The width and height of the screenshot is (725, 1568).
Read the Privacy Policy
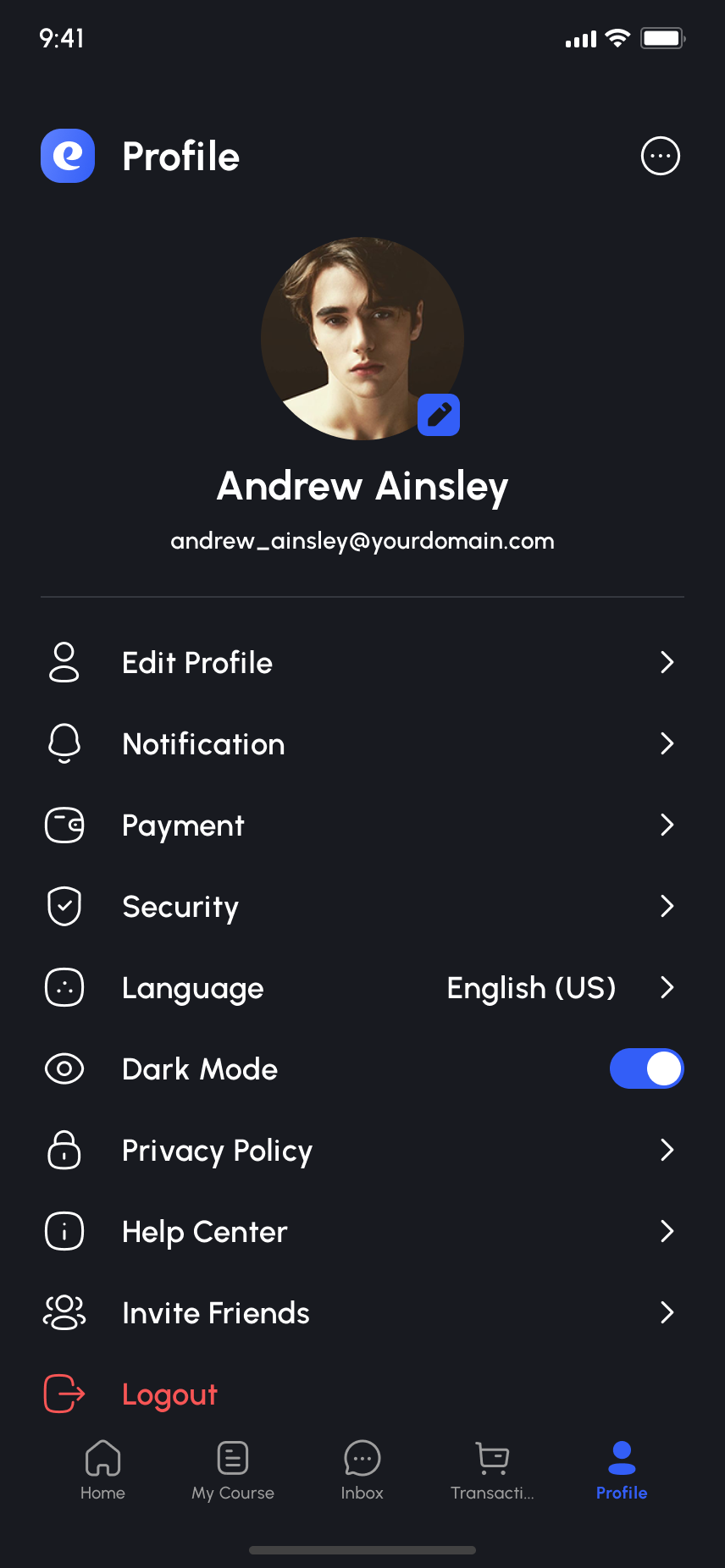[x=362, y=1150]
